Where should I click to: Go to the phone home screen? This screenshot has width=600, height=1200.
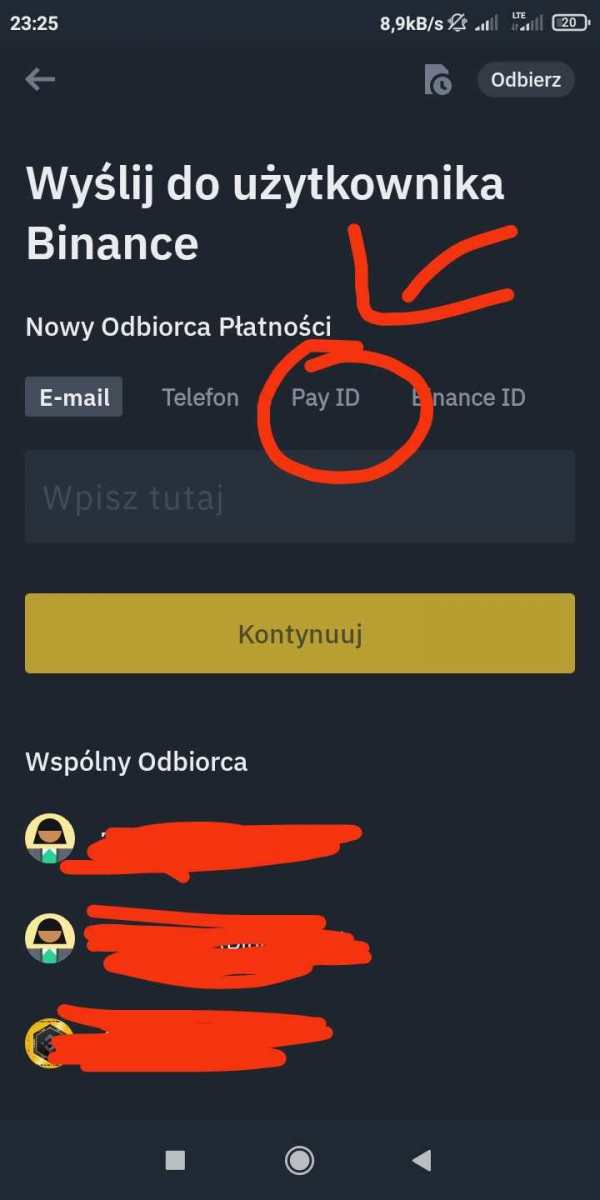(299, 1160)
